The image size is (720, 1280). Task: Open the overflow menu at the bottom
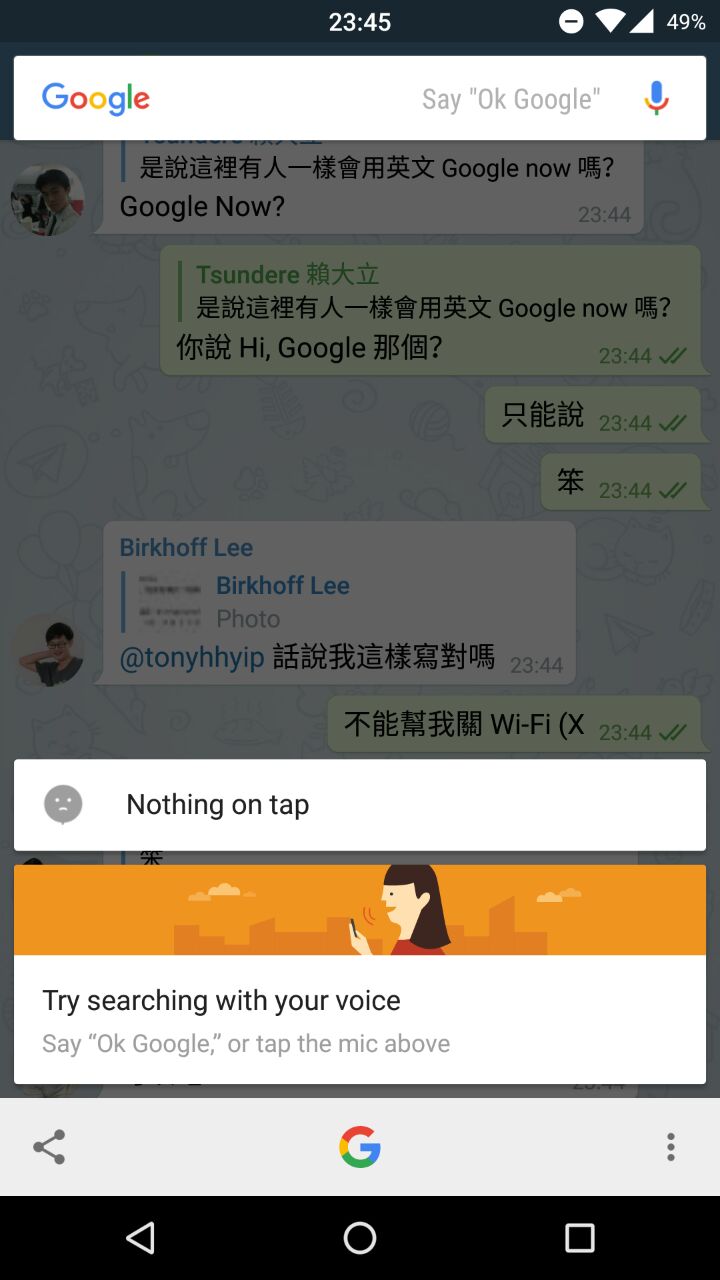pos(670,1147)
